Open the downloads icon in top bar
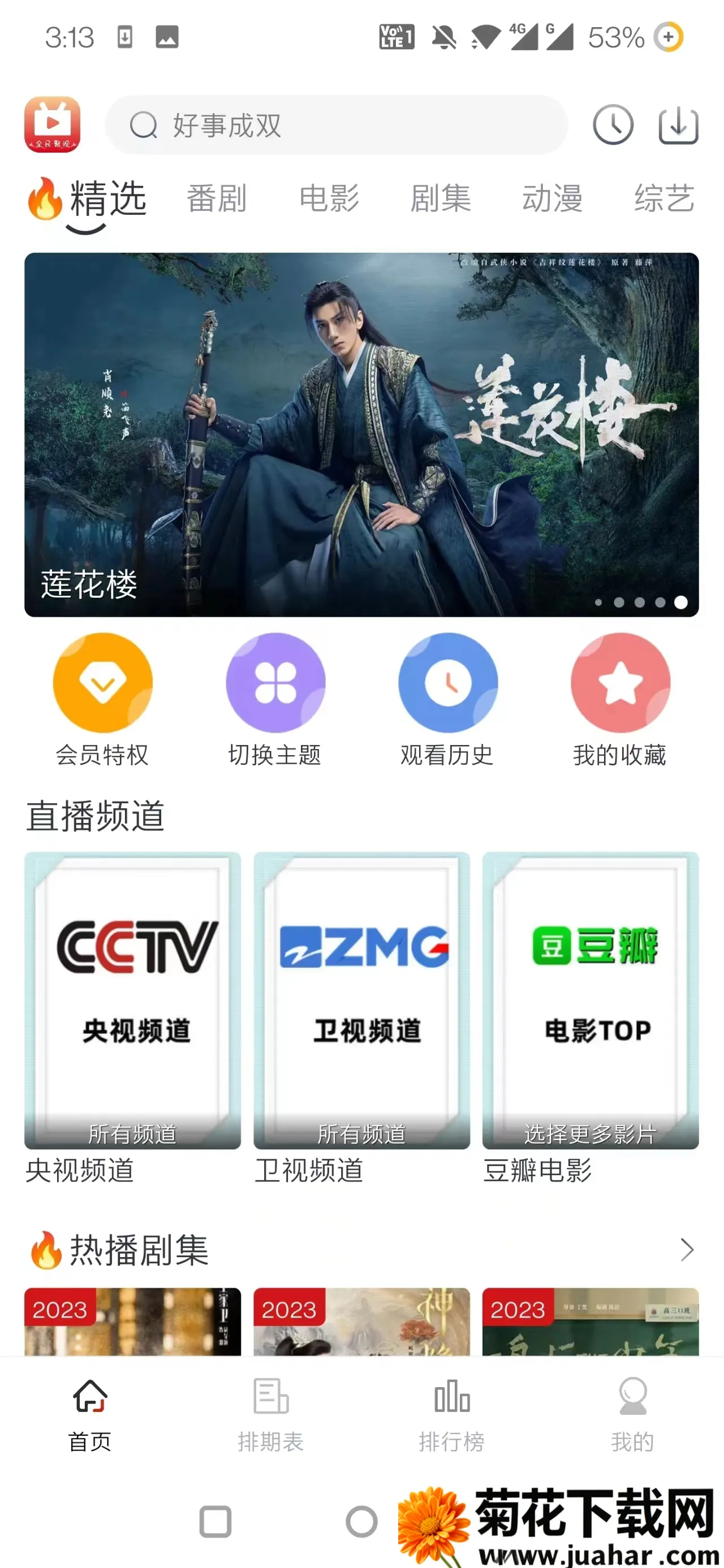This screenshot has width=724, height=1568. tap(678, 125)
